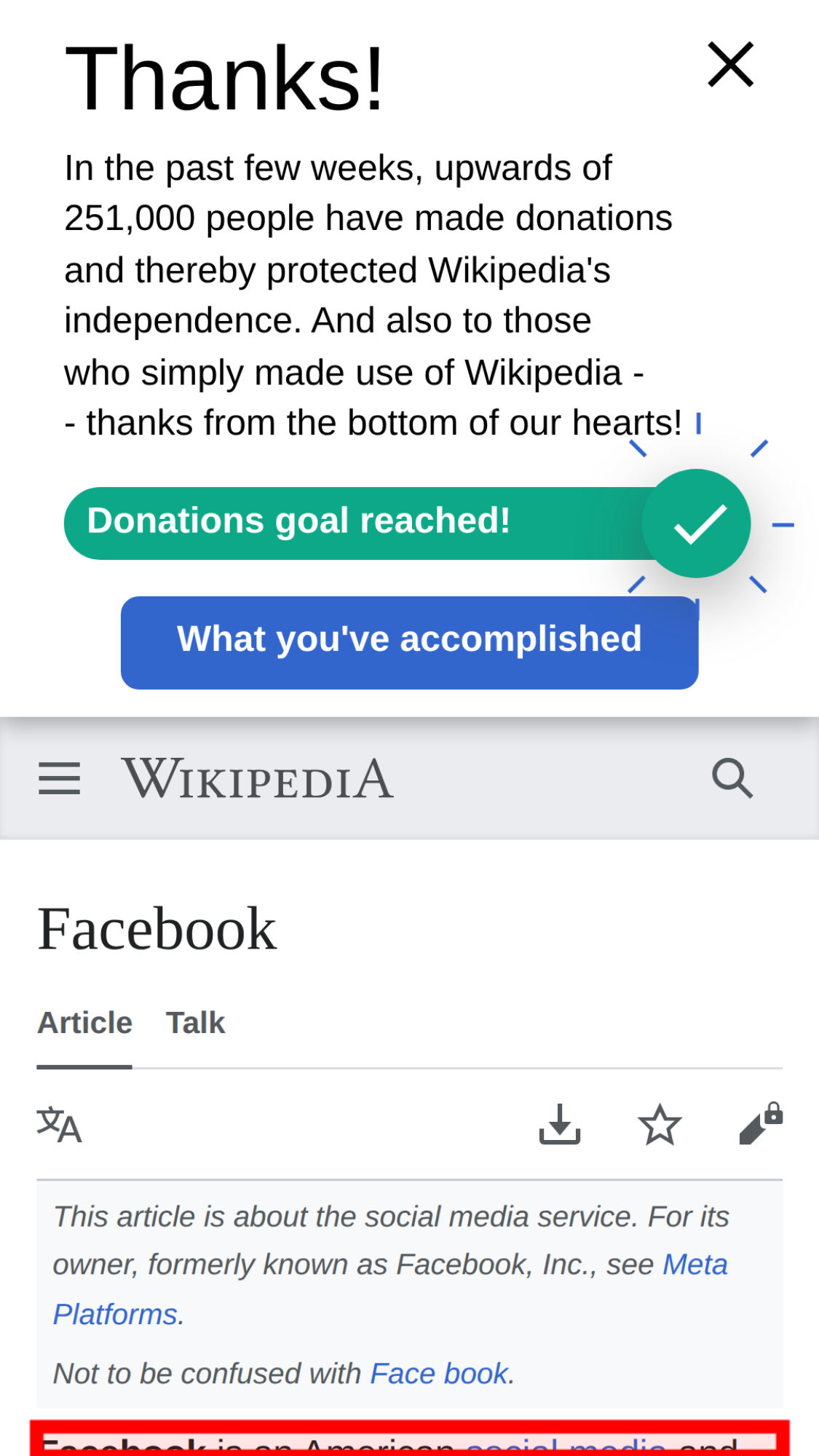Open the article language selector
The height and width of the screenshot is (1456, 819).
click(59, 1125)
